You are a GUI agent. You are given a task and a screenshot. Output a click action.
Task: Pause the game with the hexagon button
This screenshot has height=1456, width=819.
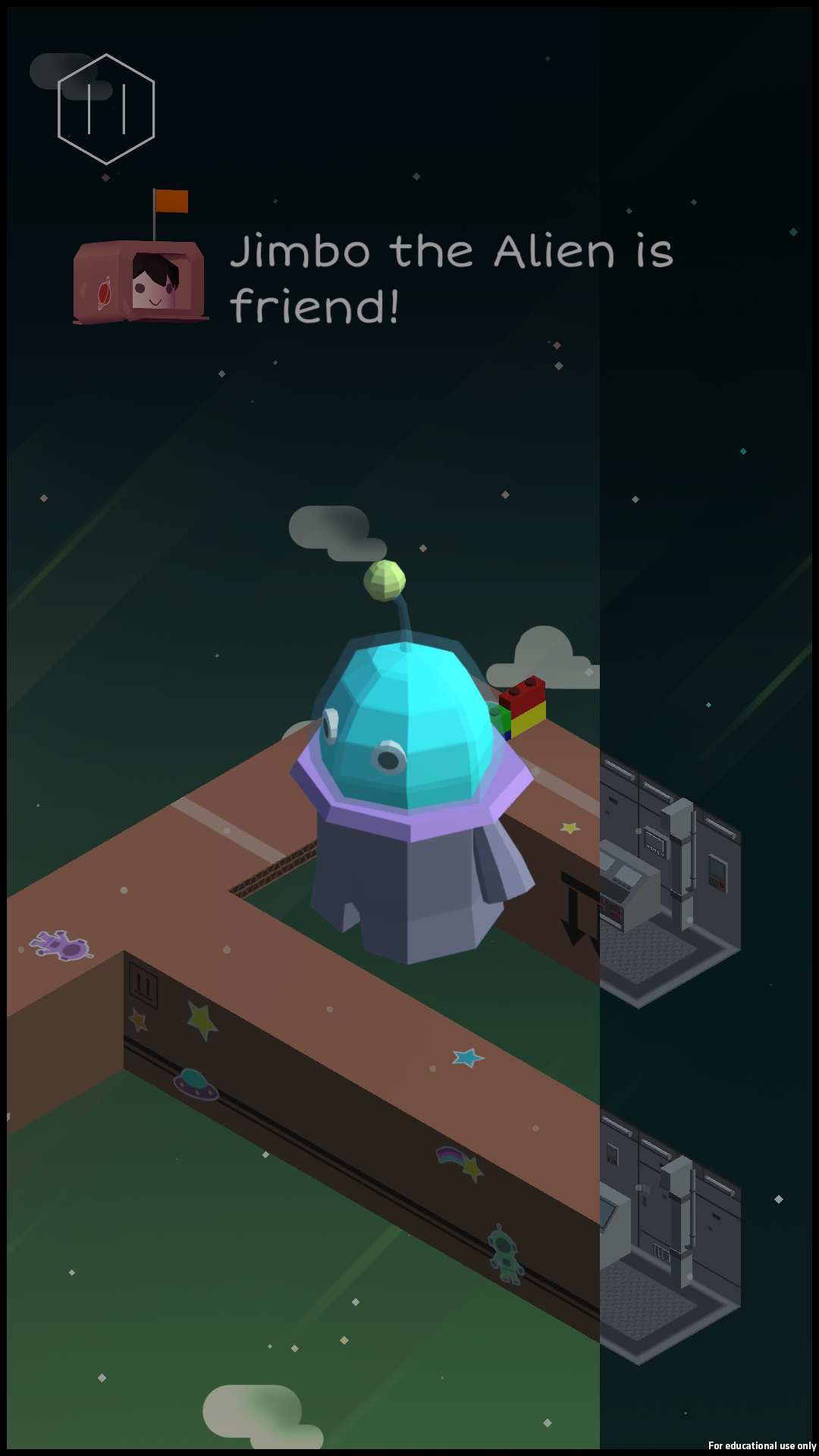coord(106,109)
